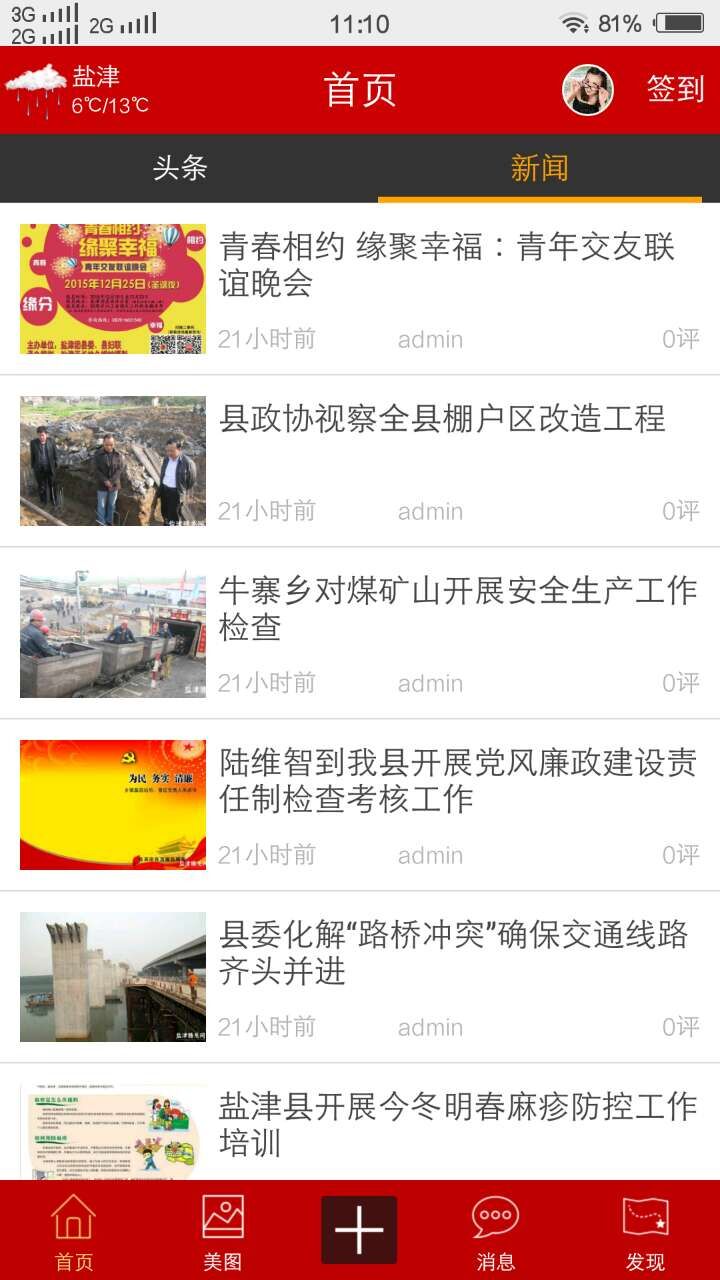Tap the plus button to post
The width and height of the screenshot is (720, 1280).
(x=359, y=1230)
